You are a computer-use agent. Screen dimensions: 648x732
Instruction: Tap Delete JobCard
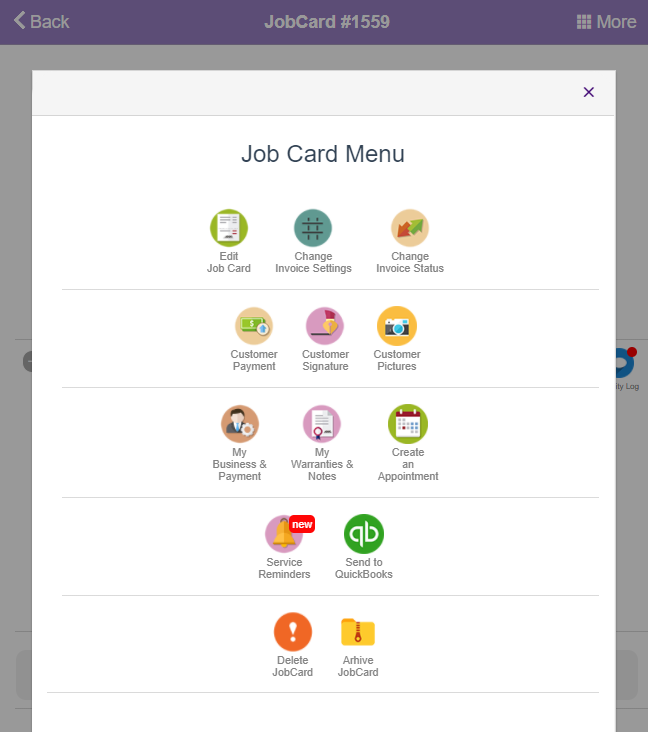[x=293, y=633]
